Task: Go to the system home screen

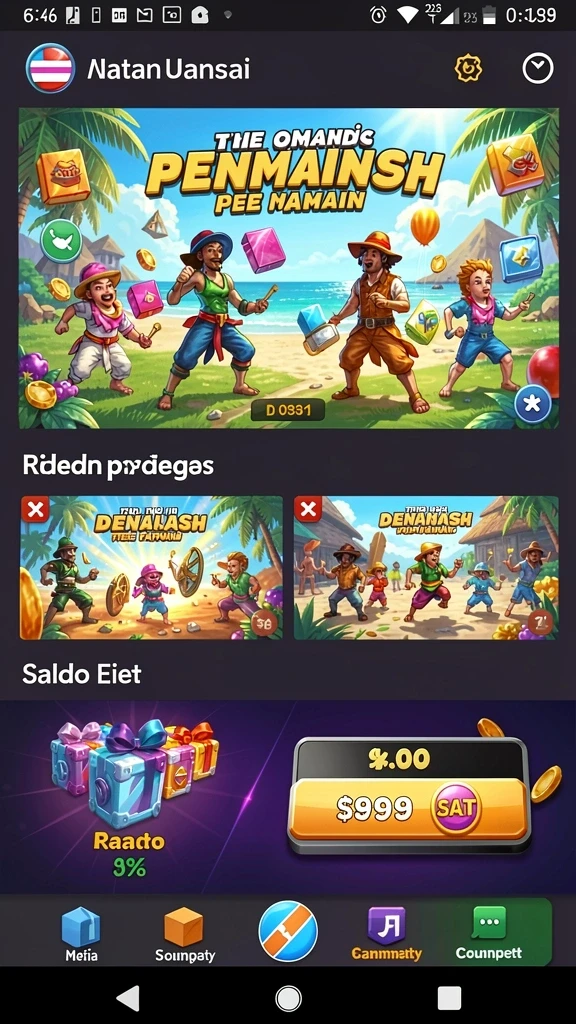Action: [x=288, y=998]
